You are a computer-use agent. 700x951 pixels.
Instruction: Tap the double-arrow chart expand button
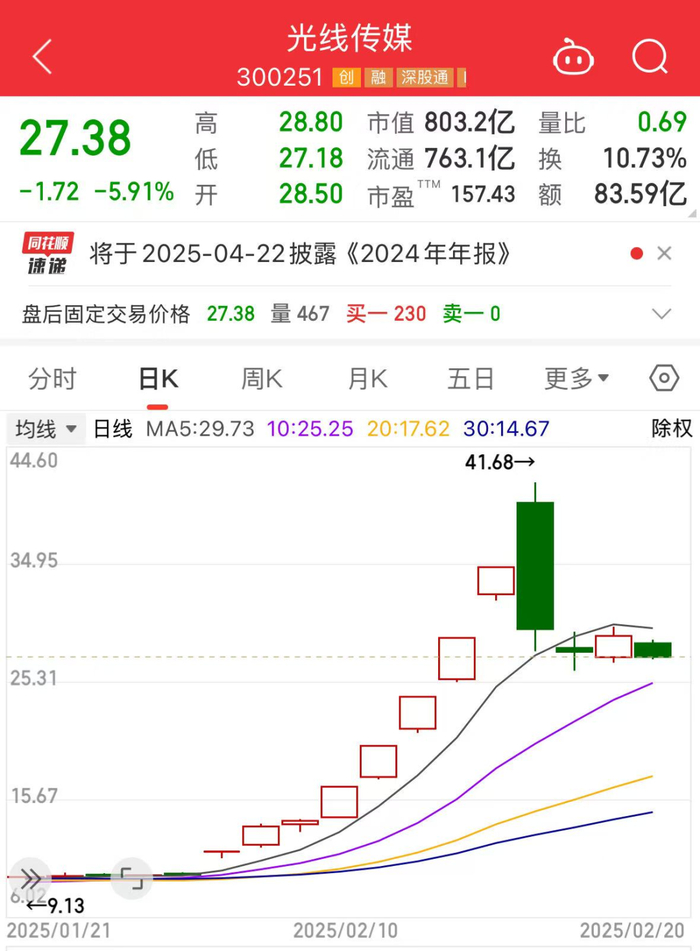click(x=31, y=879)
